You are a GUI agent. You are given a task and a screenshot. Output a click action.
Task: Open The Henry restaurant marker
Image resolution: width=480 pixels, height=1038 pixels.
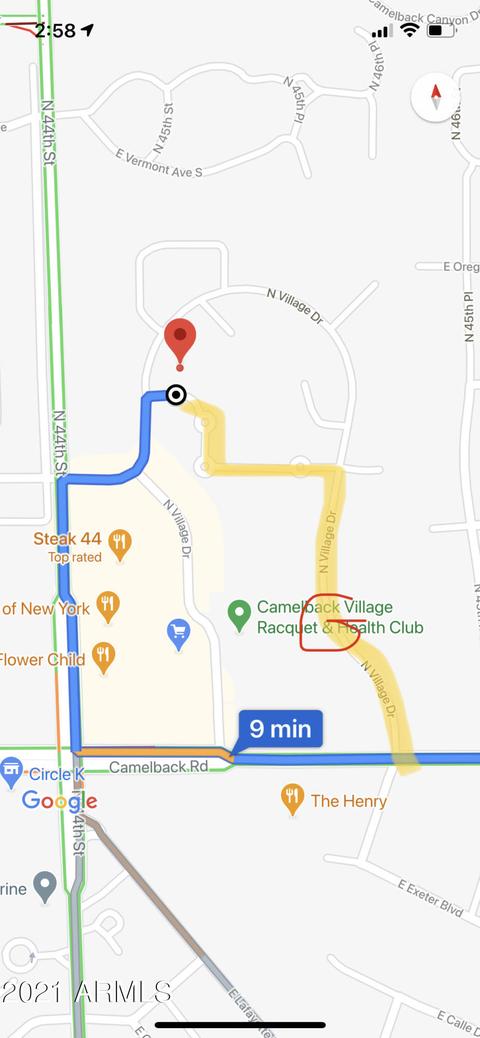292,800
